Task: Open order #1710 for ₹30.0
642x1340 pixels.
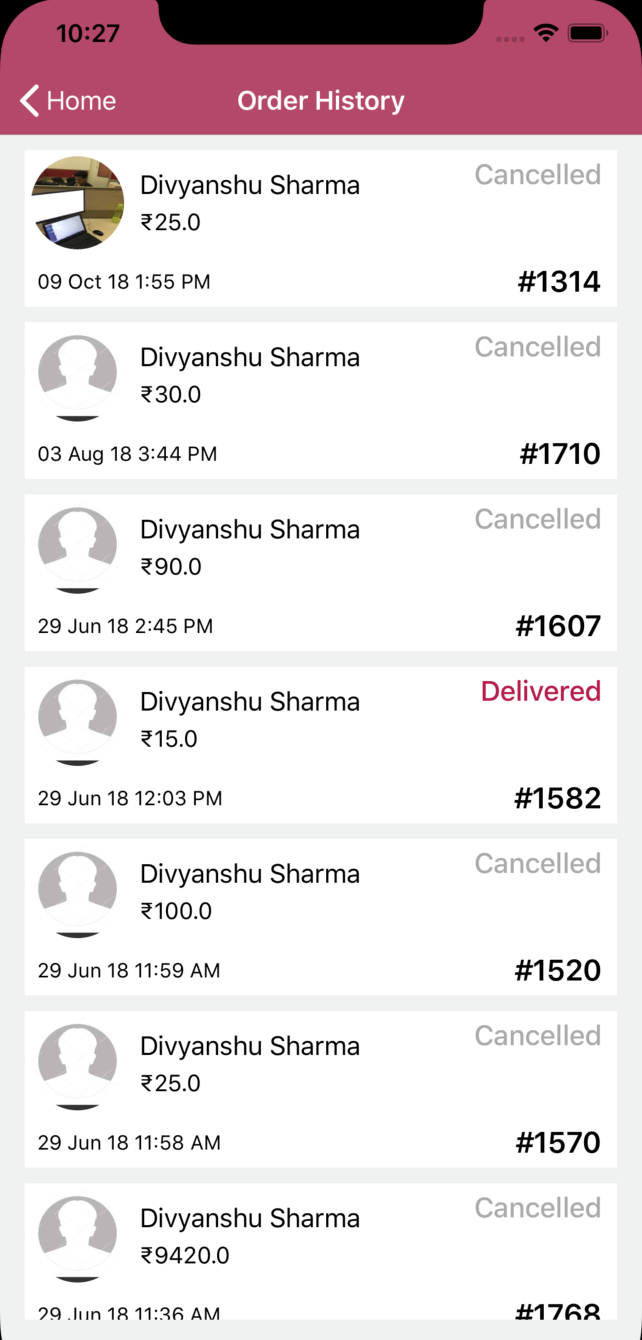Action: (321, 401)
